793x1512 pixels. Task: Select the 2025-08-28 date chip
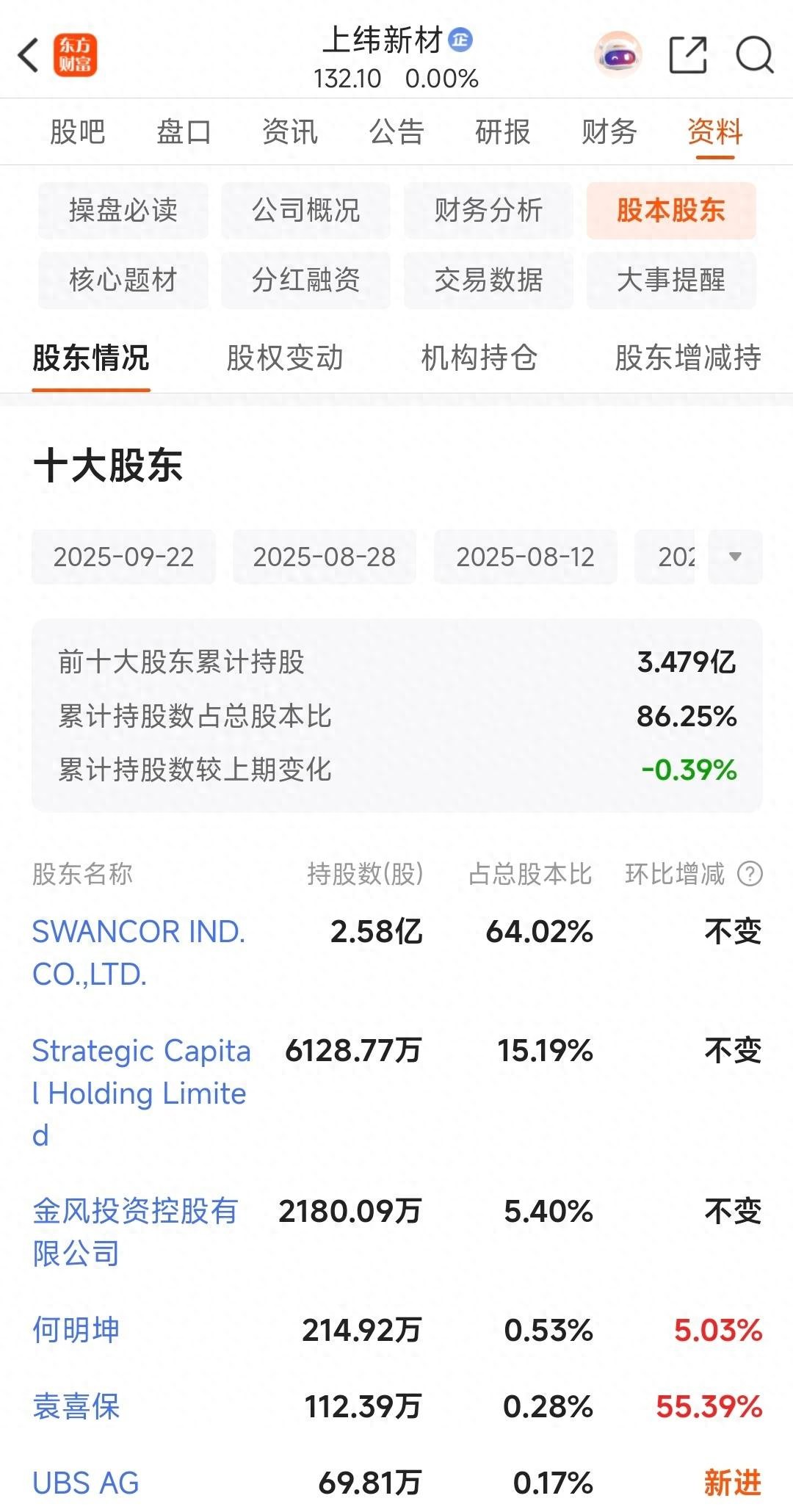(x=324, y=557)
